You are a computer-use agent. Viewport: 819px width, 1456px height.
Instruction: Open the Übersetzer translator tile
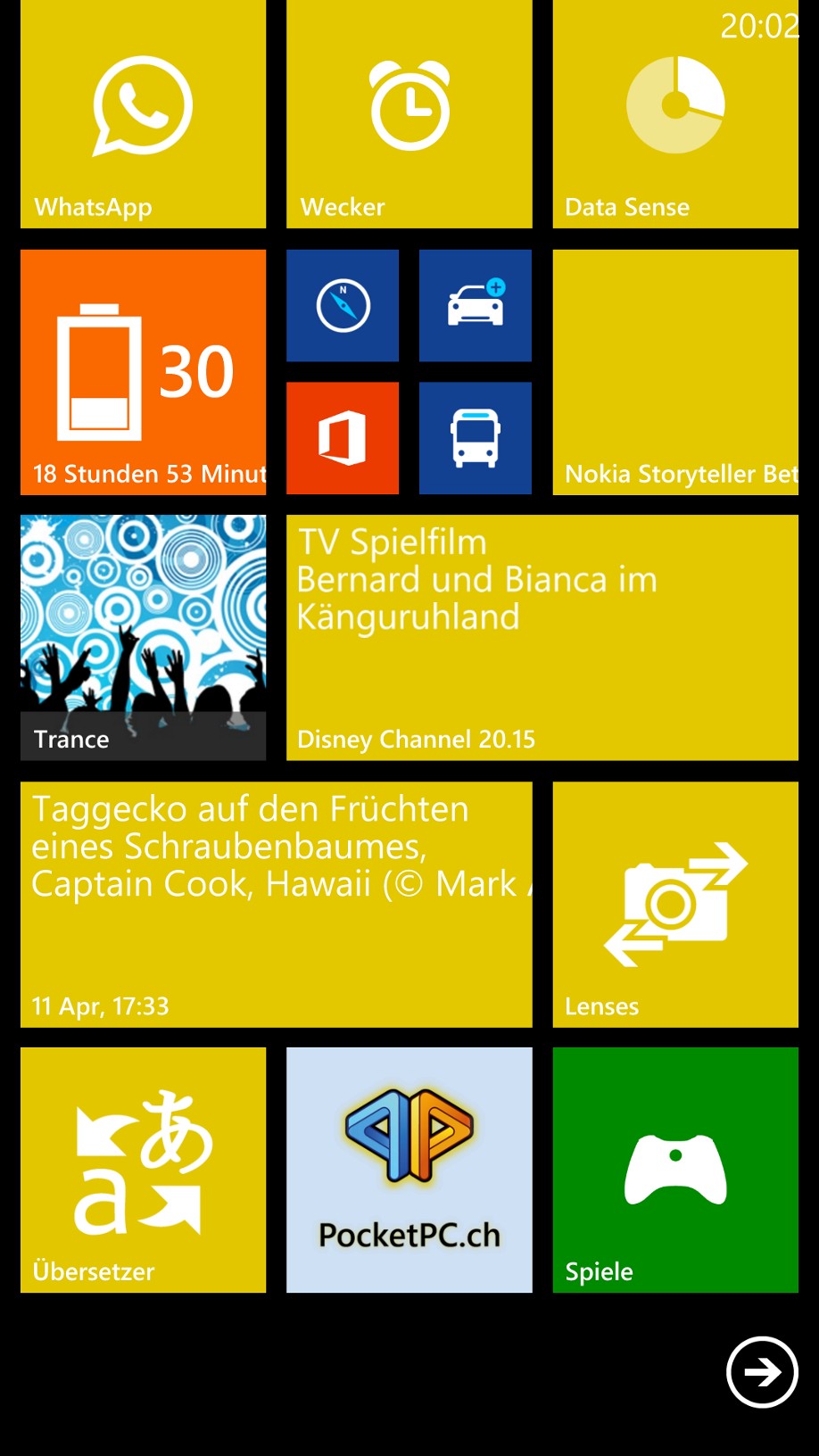pos(143,1171)
